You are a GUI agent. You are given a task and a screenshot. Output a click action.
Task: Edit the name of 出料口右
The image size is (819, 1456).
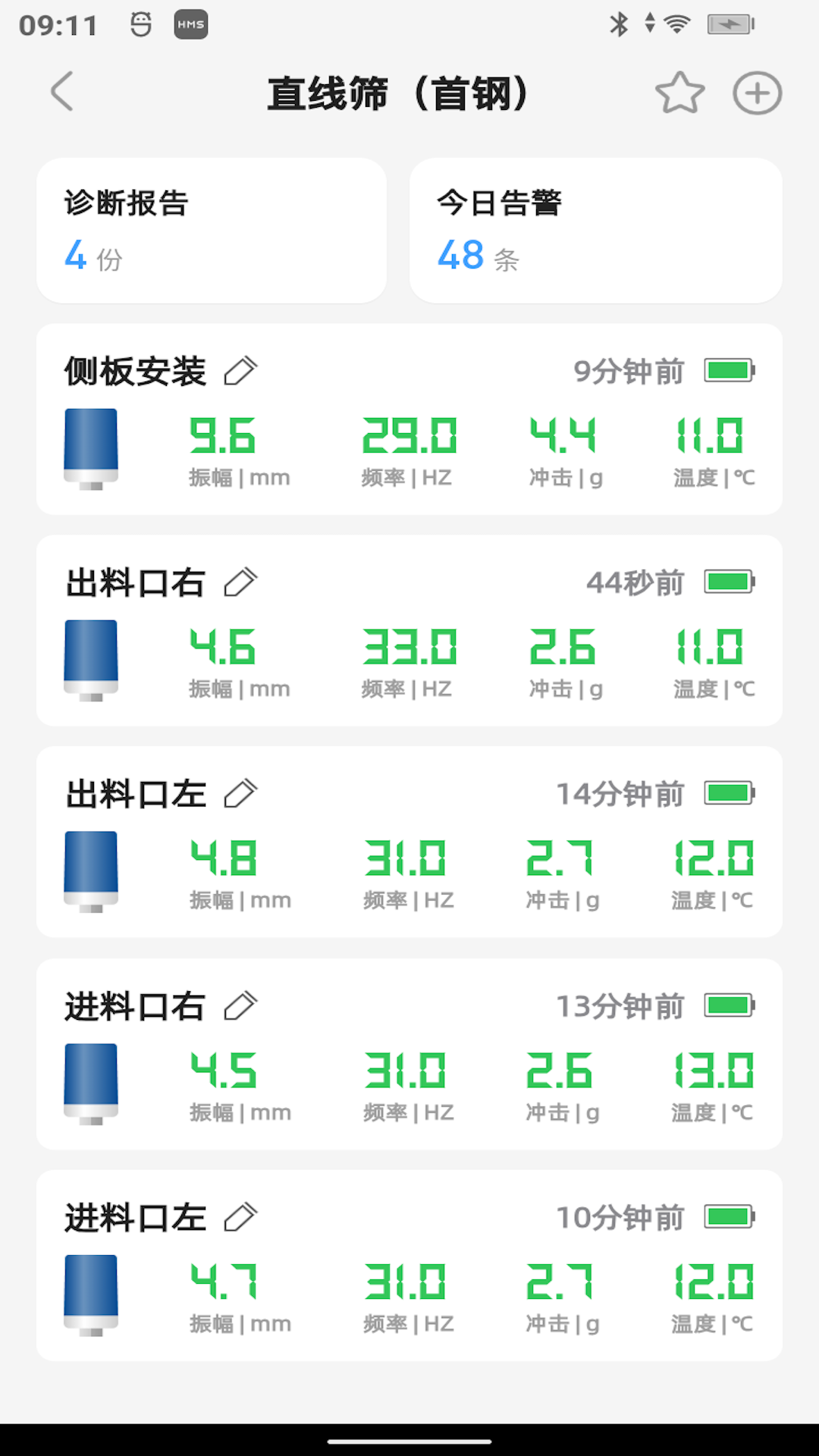pos(241,582)
